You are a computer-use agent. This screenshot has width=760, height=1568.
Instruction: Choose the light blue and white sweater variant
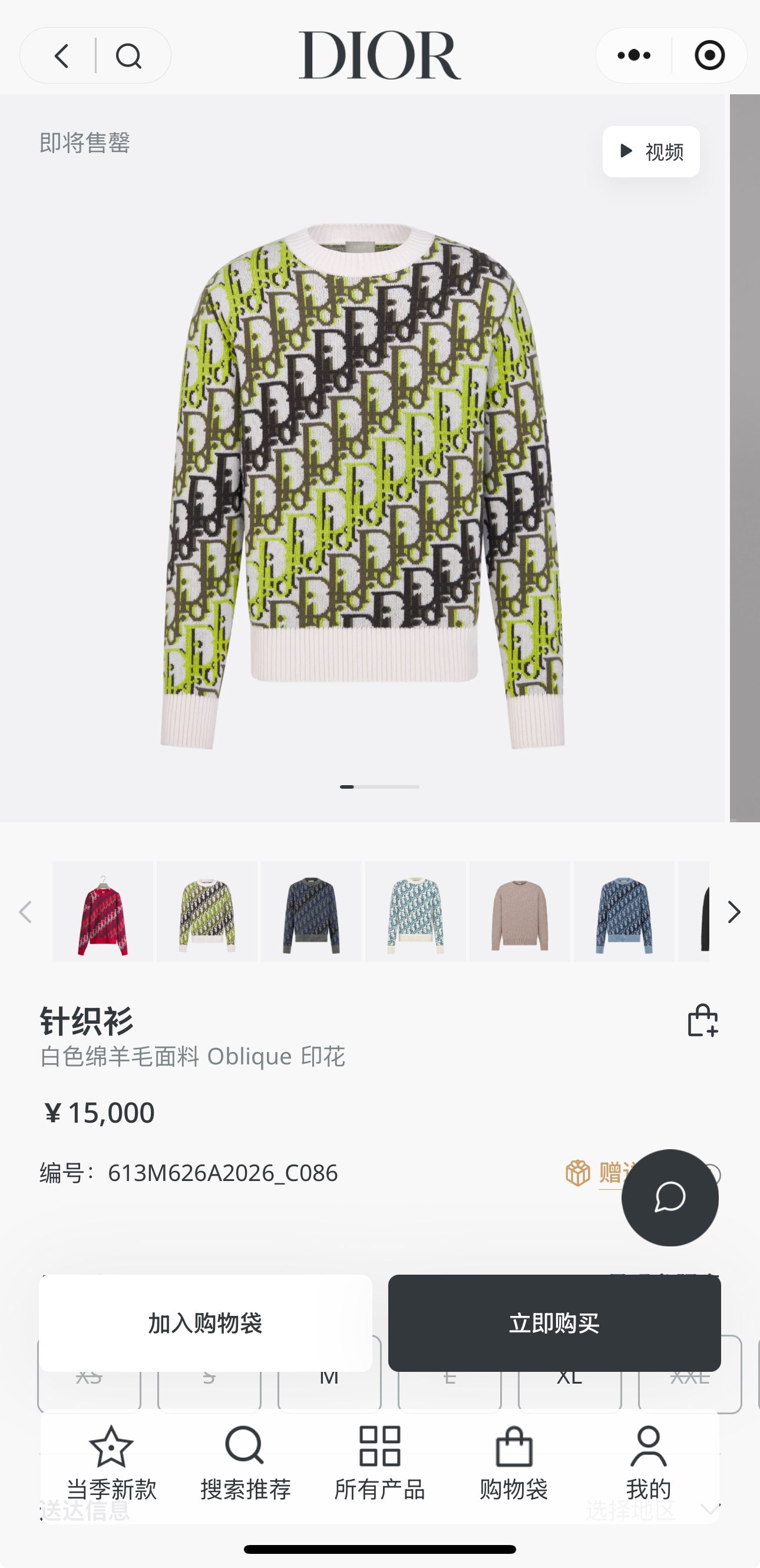pos(415,911)
